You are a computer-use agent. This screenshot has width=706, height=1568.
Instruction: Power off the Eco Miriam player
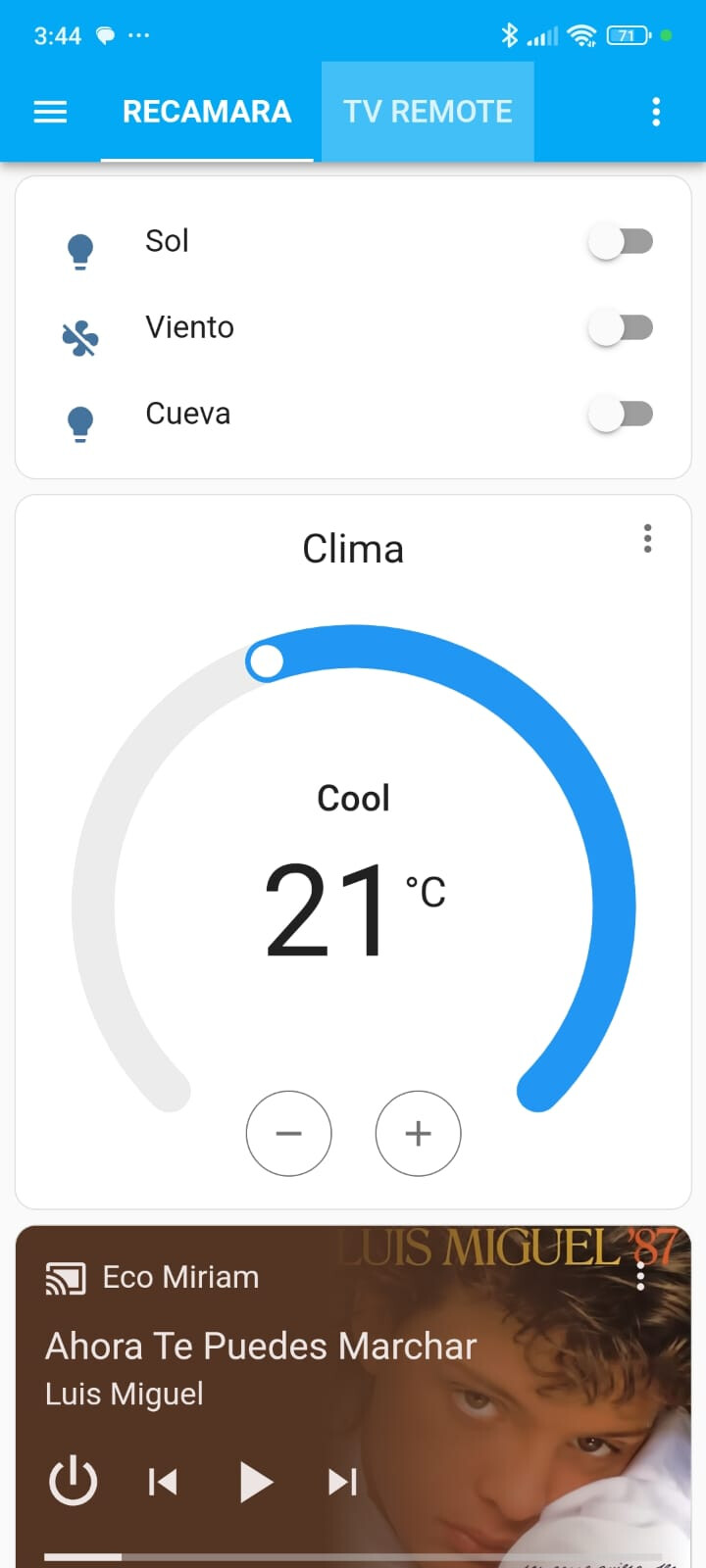point(74,1481)
